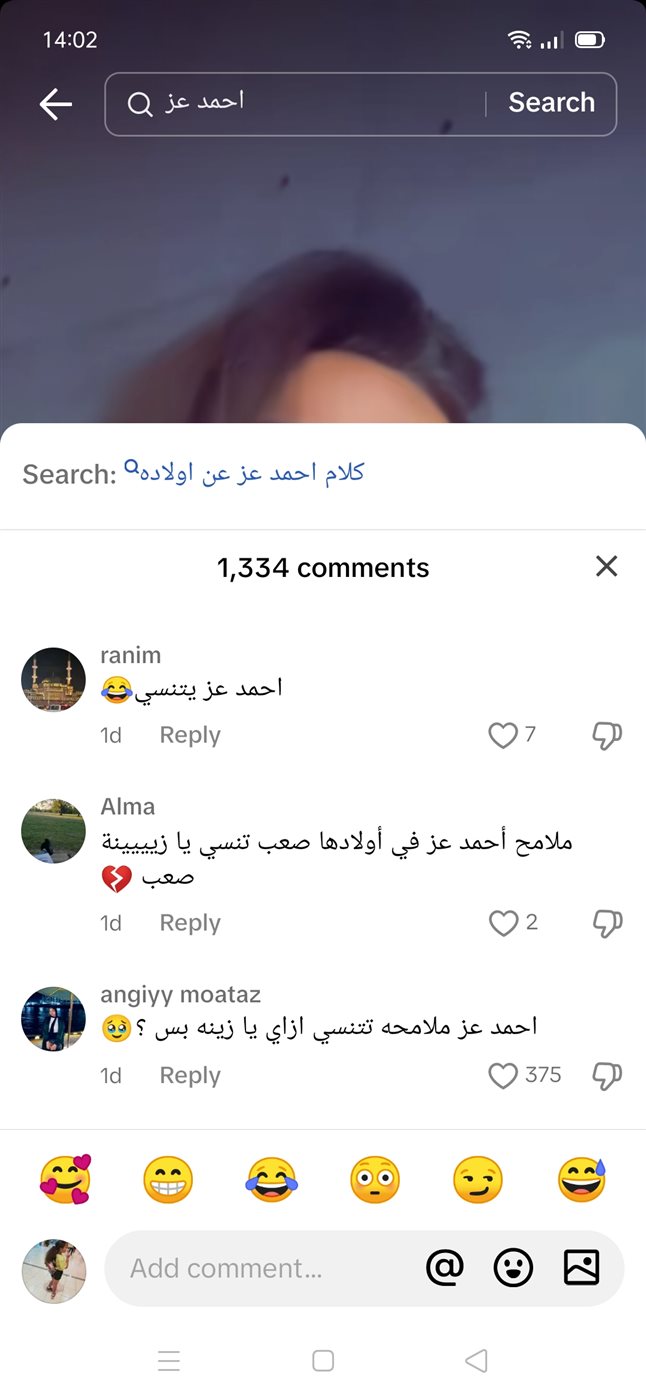646x1400 pixels.
Task: Dislike angiyy moataz's comment
Action: [x=607, y=1076]
